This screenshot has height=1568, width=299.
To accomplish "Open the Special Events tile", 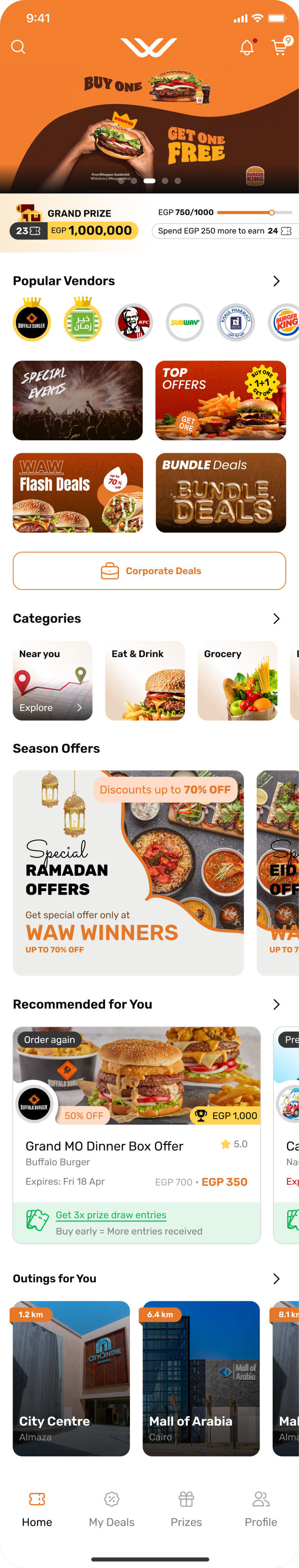I will point(78,400).
